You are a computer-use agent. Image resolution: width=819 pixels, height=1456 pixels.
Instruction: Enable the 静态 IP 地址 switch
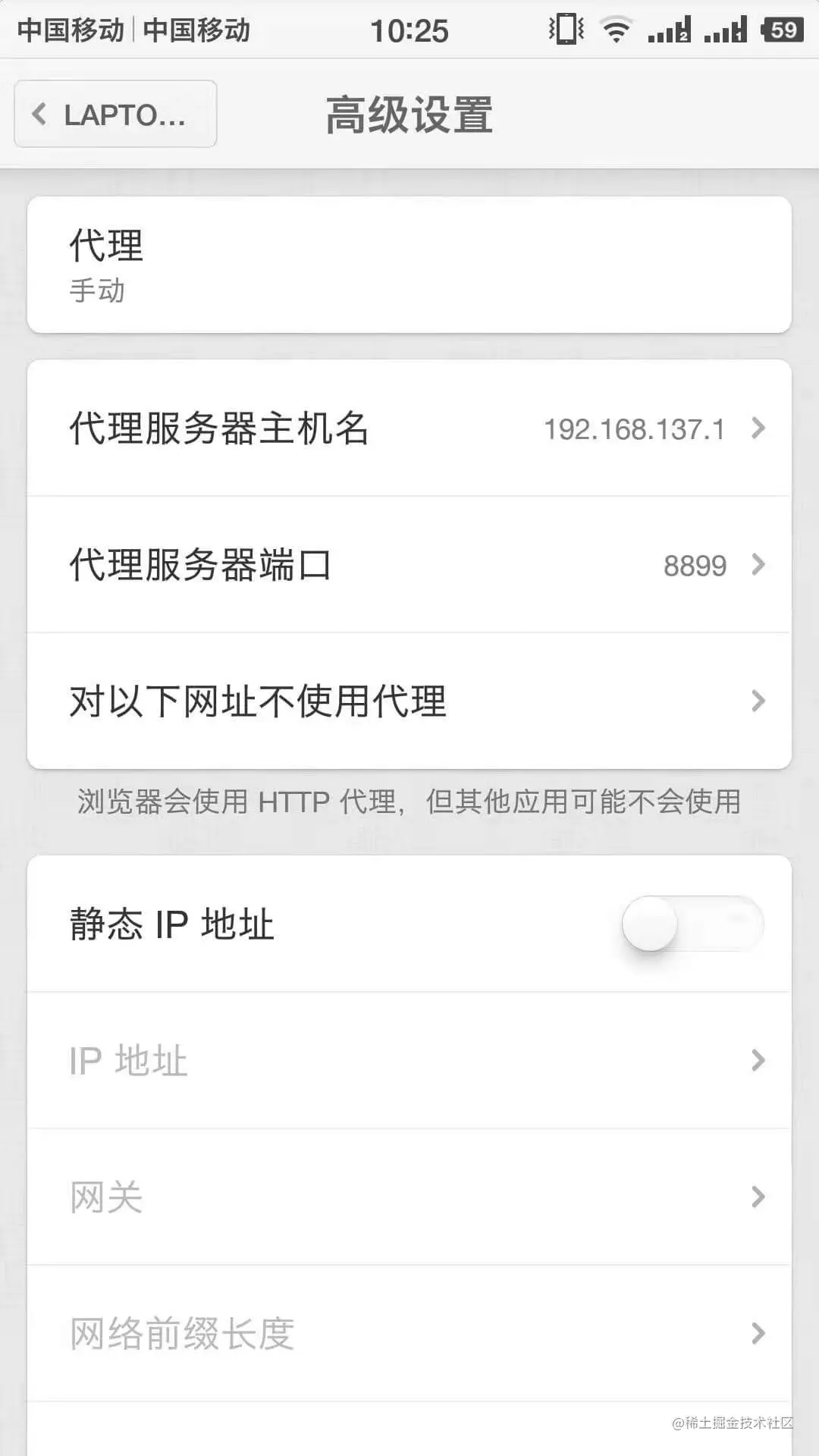coord(692,924)
